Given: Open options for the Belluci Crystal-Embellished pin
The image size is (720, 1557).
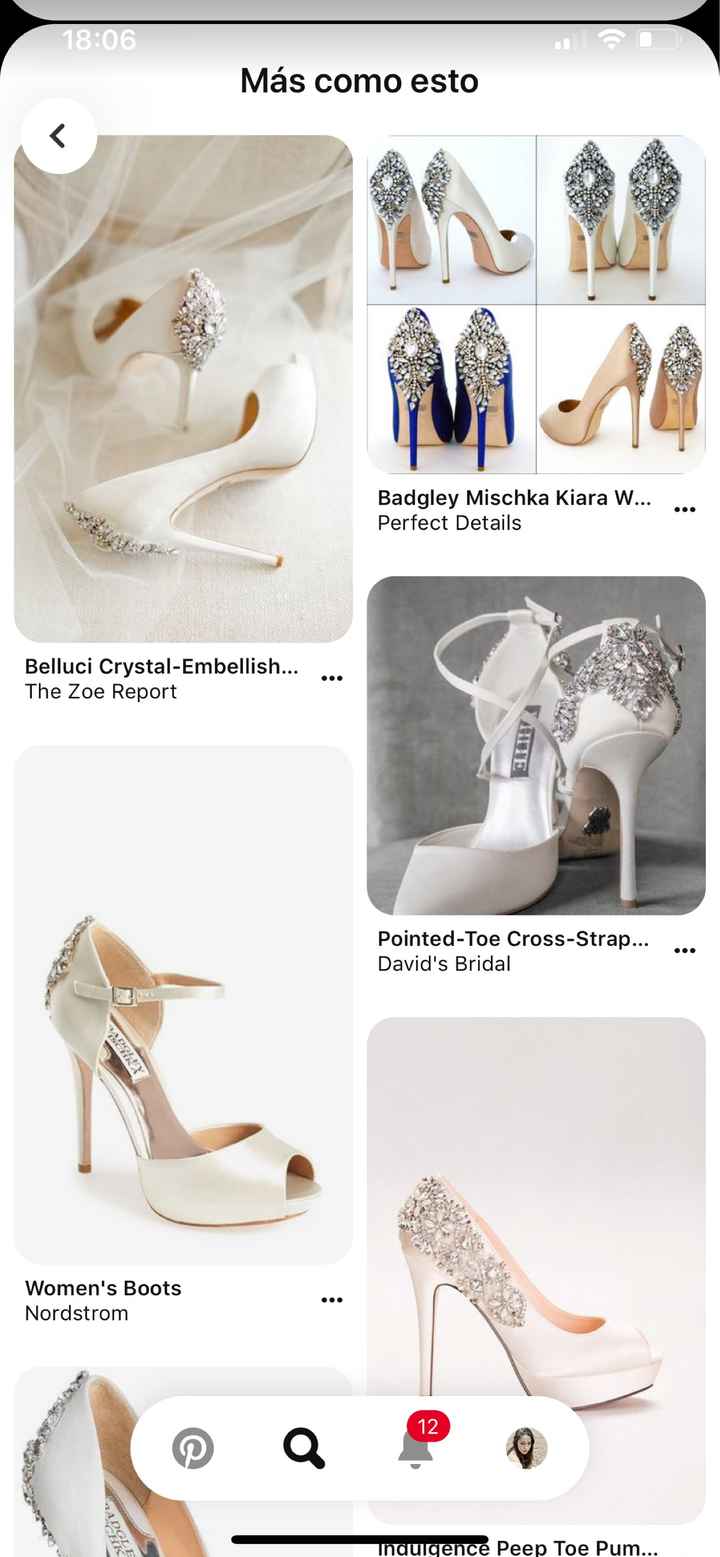Looking at the screenshot, I should [332, 678].
